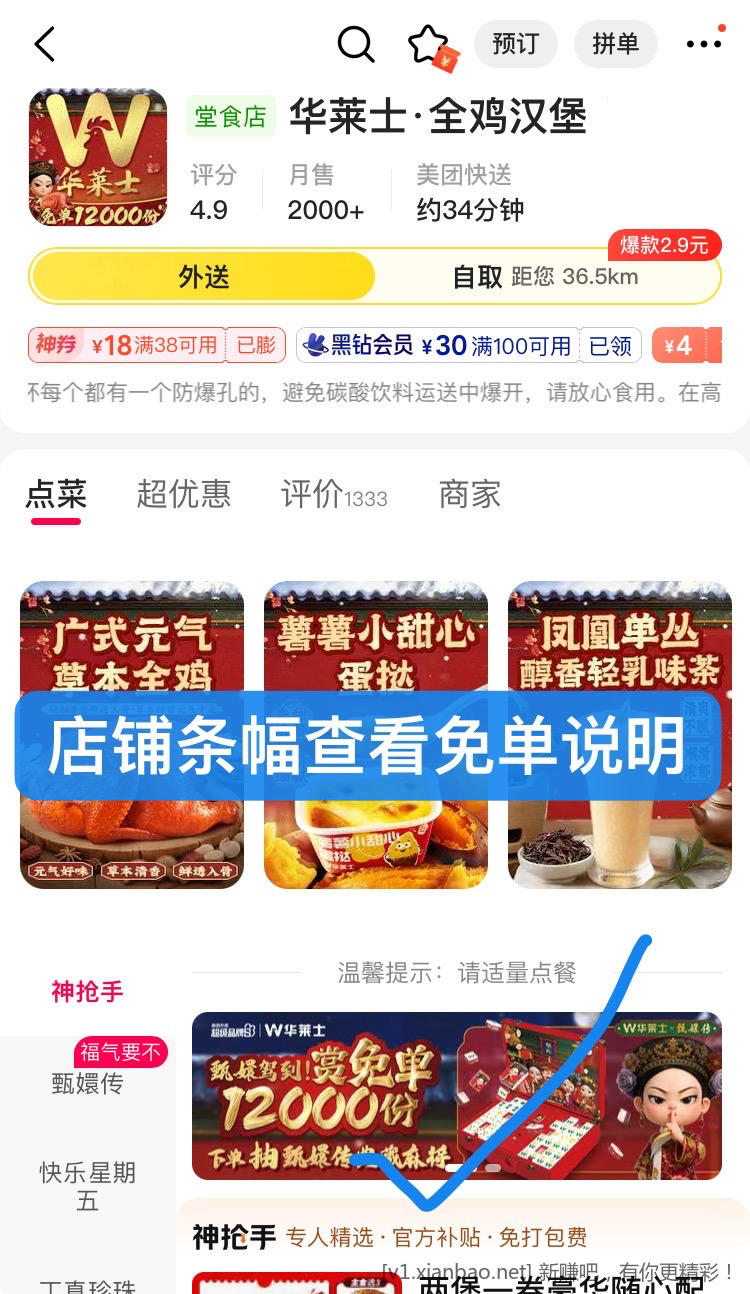
Task: Tap the 爆款2.9元 hot deal badge
Action: click(x=664, y=245)
